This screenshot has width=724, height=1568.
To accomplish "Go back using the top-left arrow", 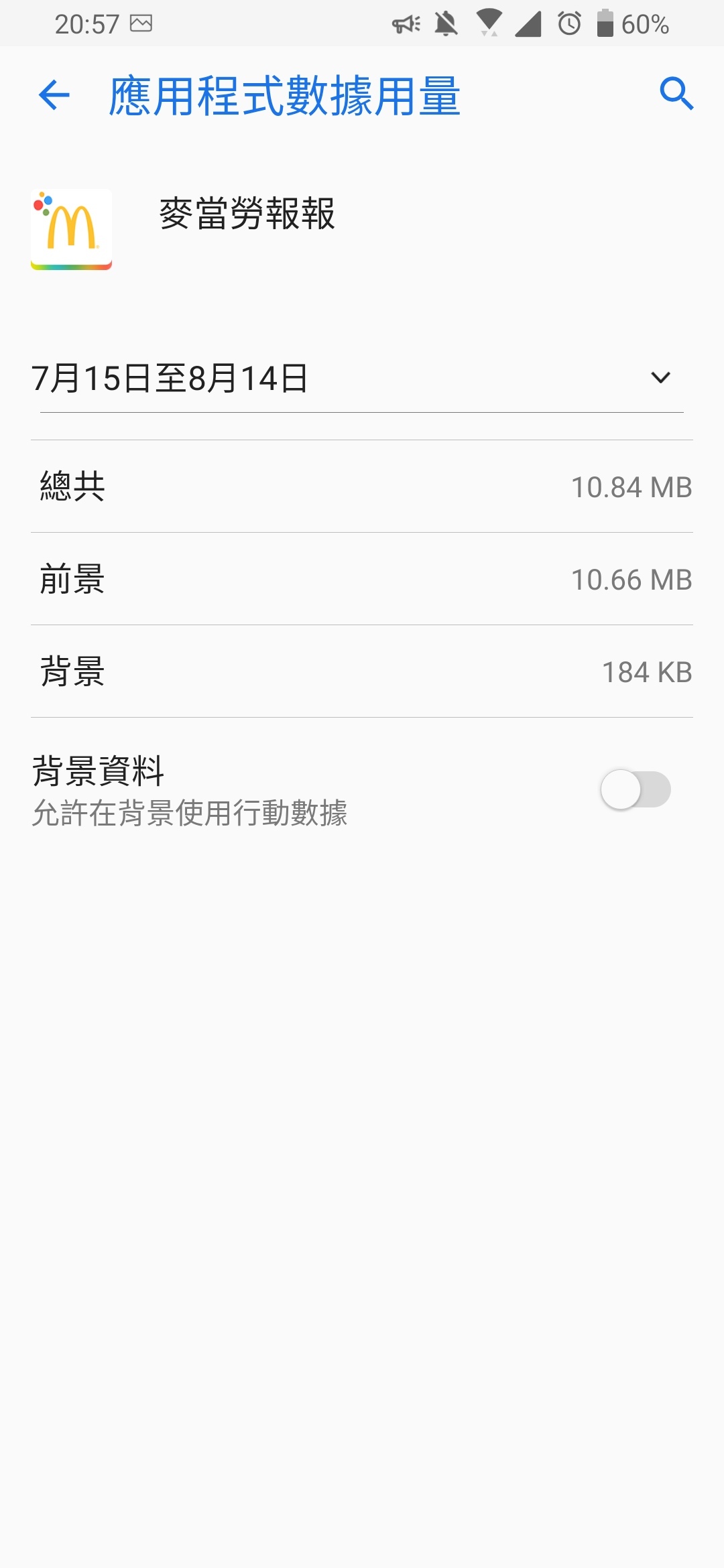I will 54,94.
